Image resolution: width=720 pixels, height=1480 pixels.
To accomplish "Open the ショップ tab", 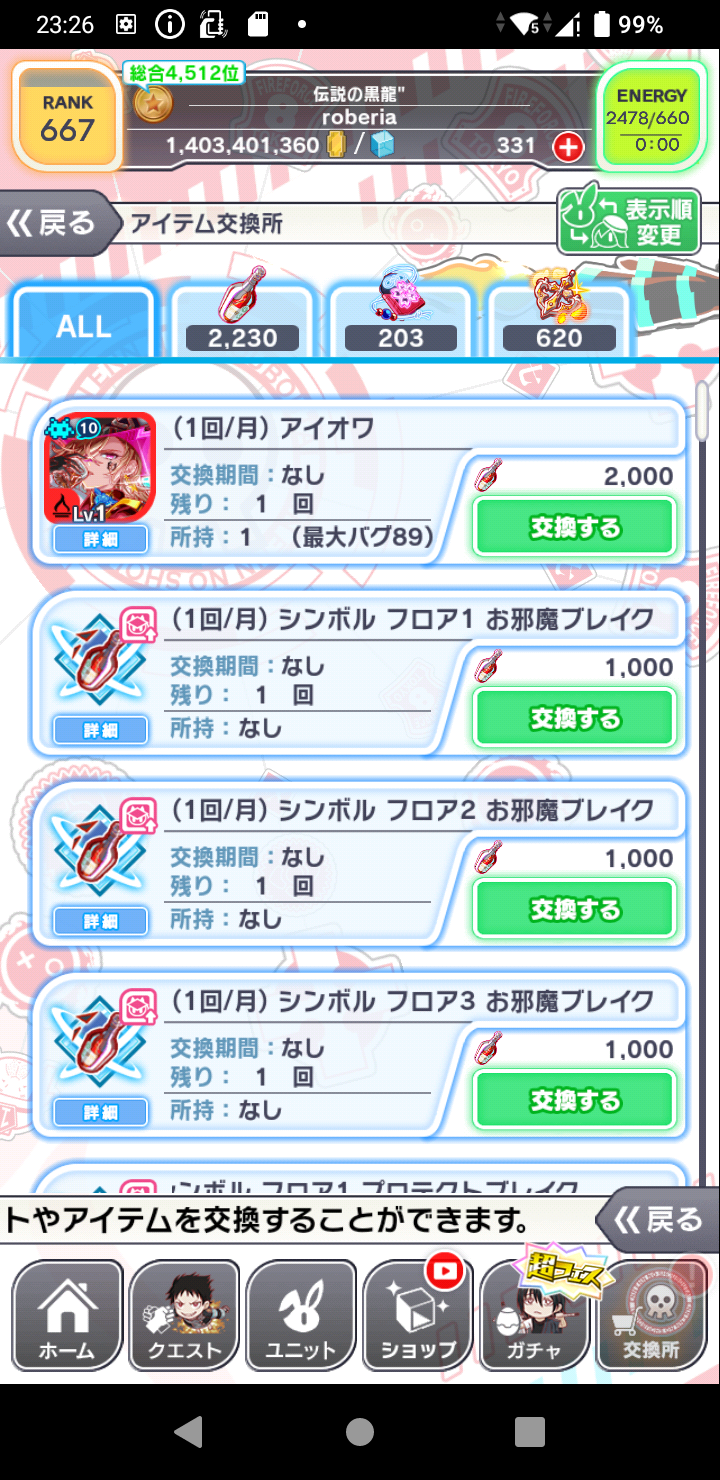I will [418, 1314].
